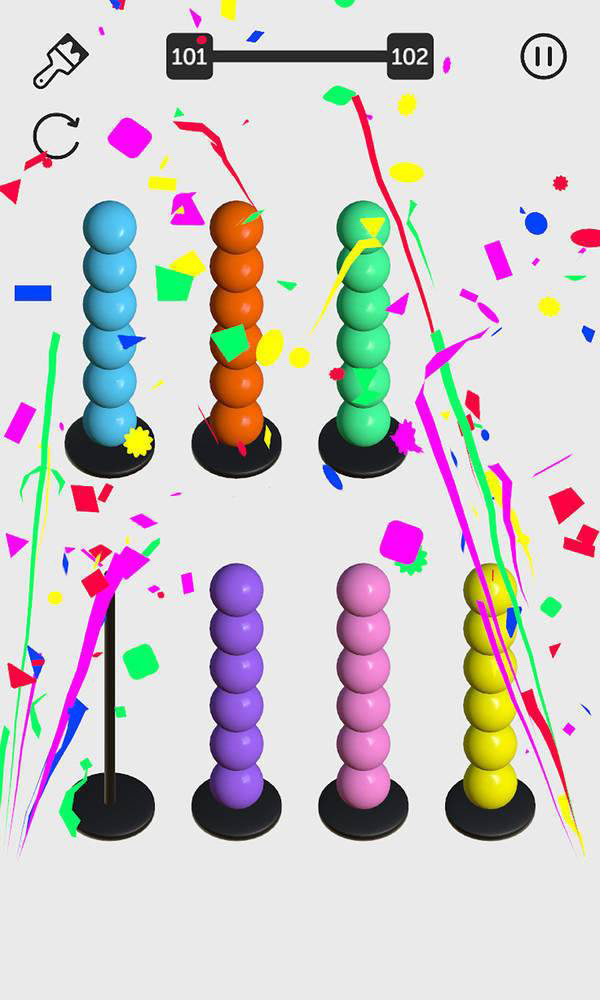The width and height of the screenshot is (600, 1000).
Task: Select the purple ball stack
Action: 237,690
